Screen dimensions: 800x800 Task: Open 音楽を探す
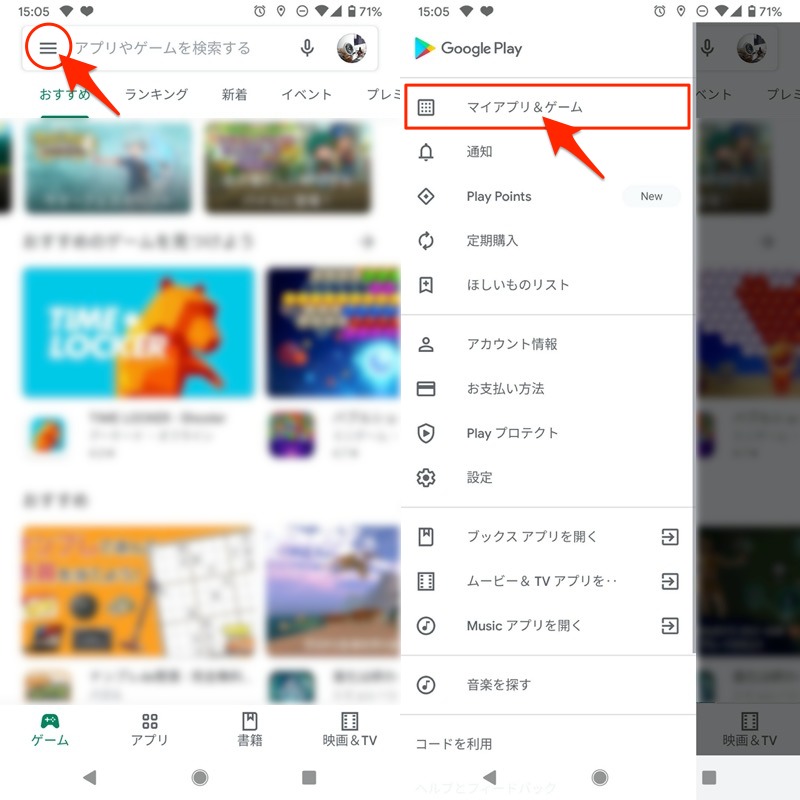coord(498,685)
